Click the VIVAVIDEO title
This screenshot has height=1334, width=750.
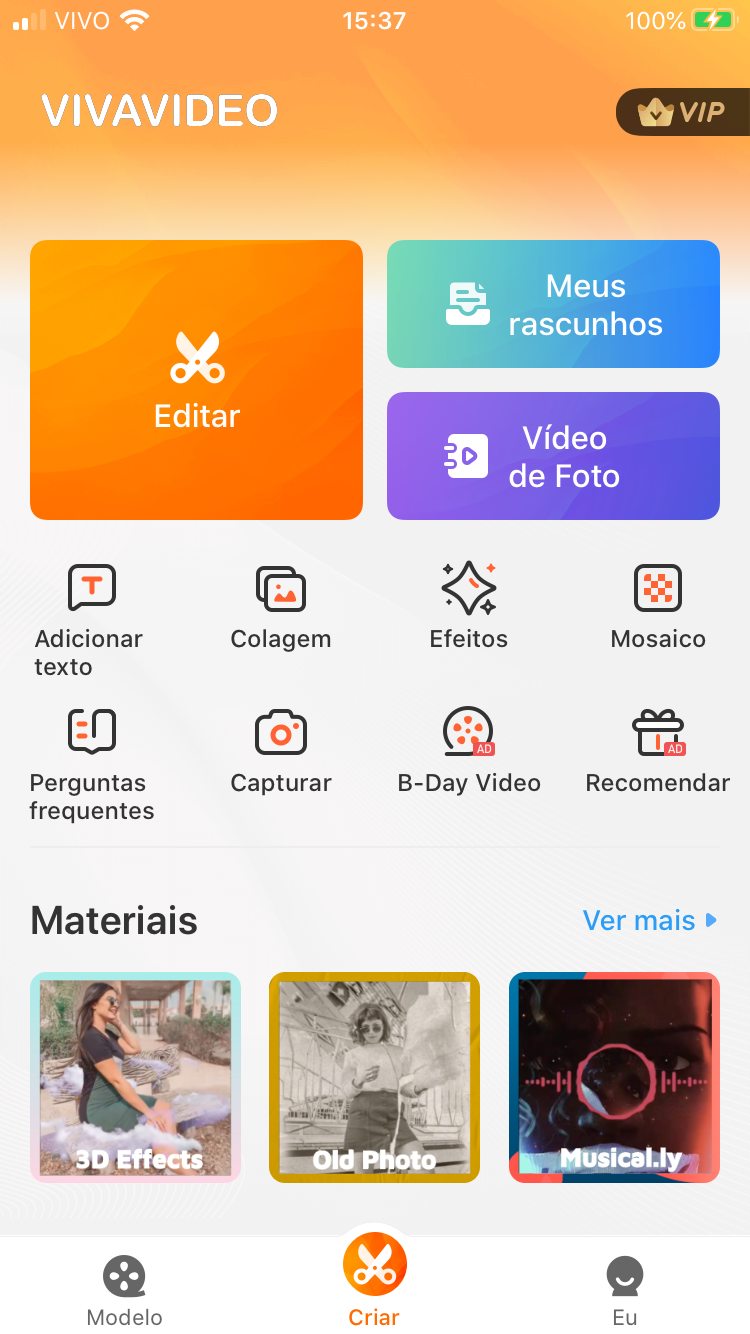click(x=158, y=112)
